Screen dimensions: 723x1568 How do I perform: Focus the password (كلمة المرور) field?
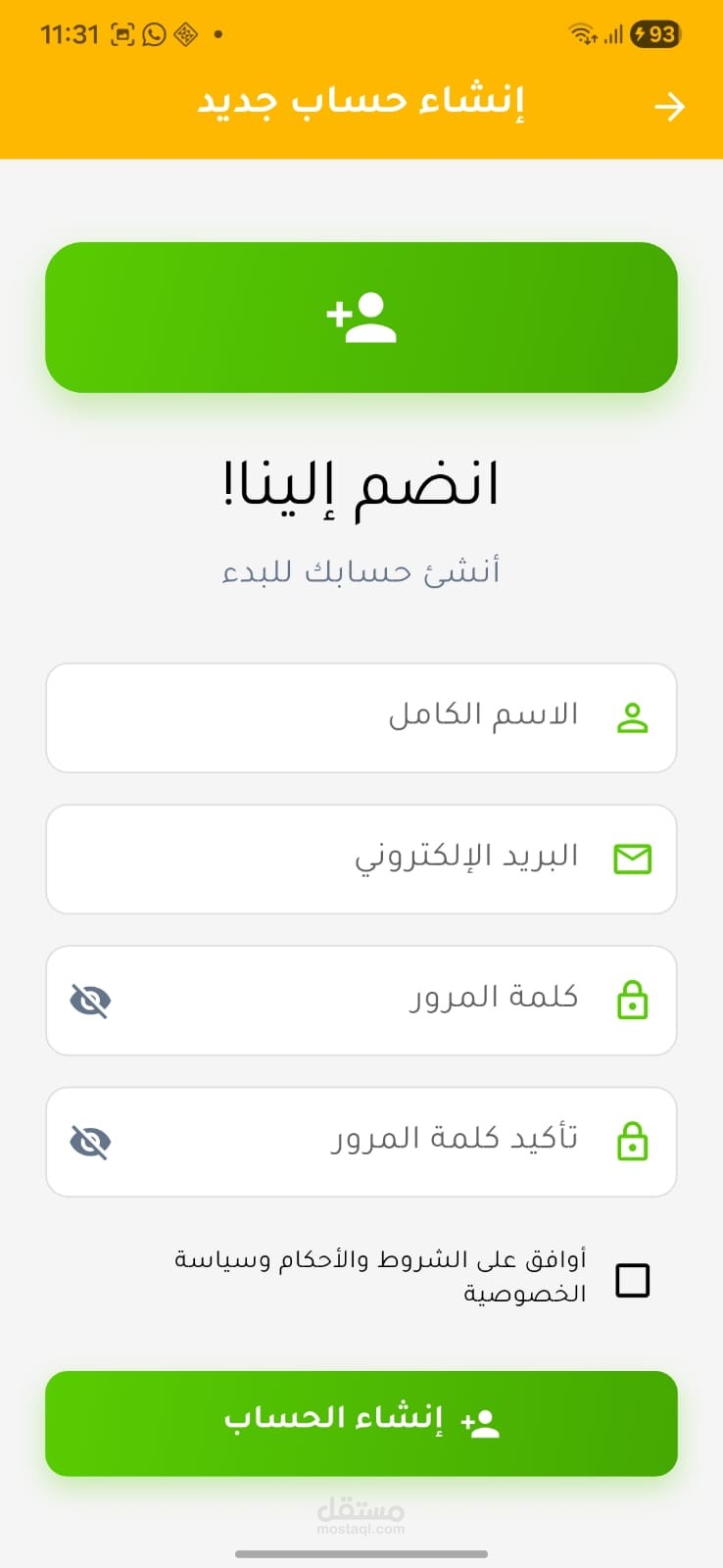pos(361,1000)
